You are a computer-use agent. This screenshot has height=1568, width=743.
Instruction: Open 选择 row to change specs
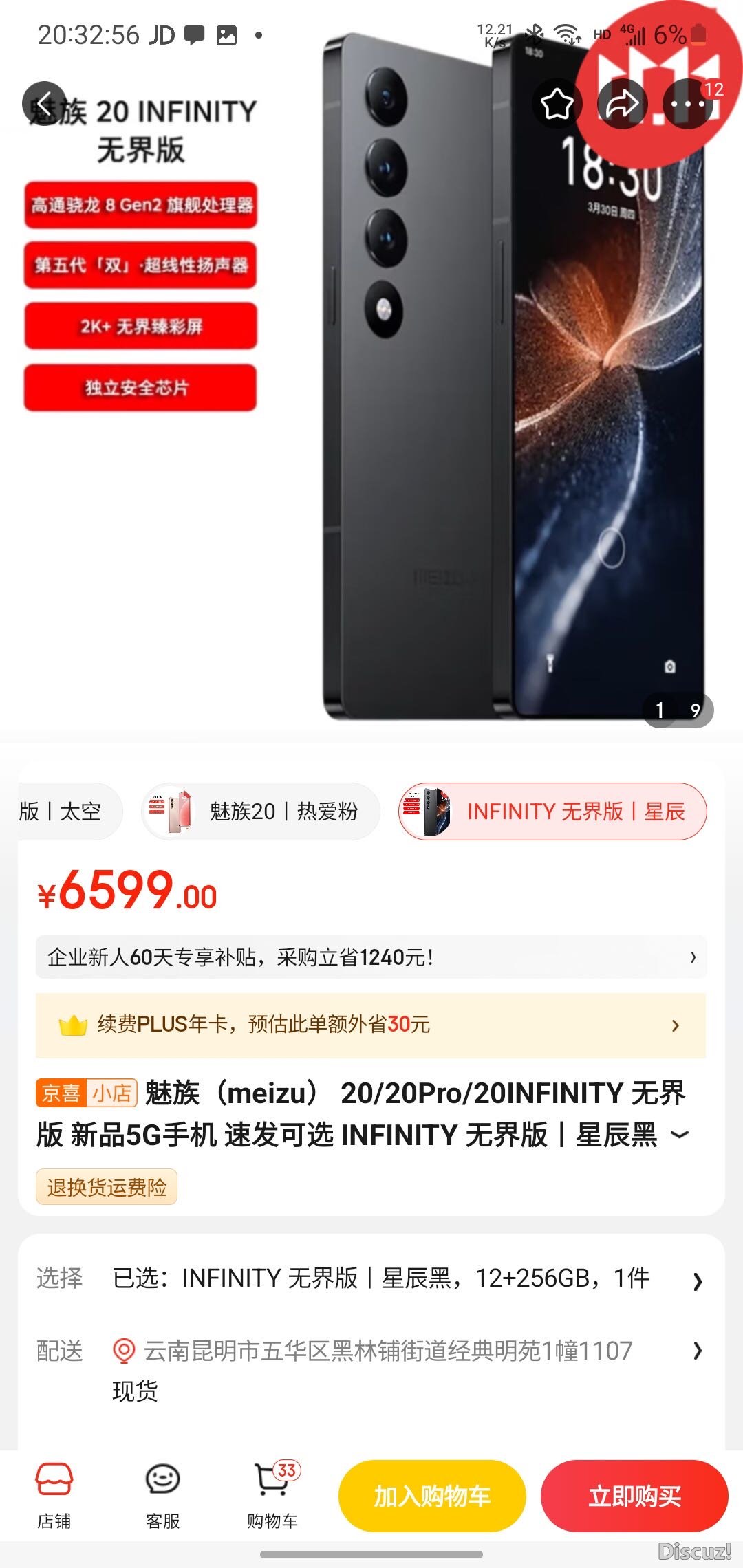click(371, 1278)
